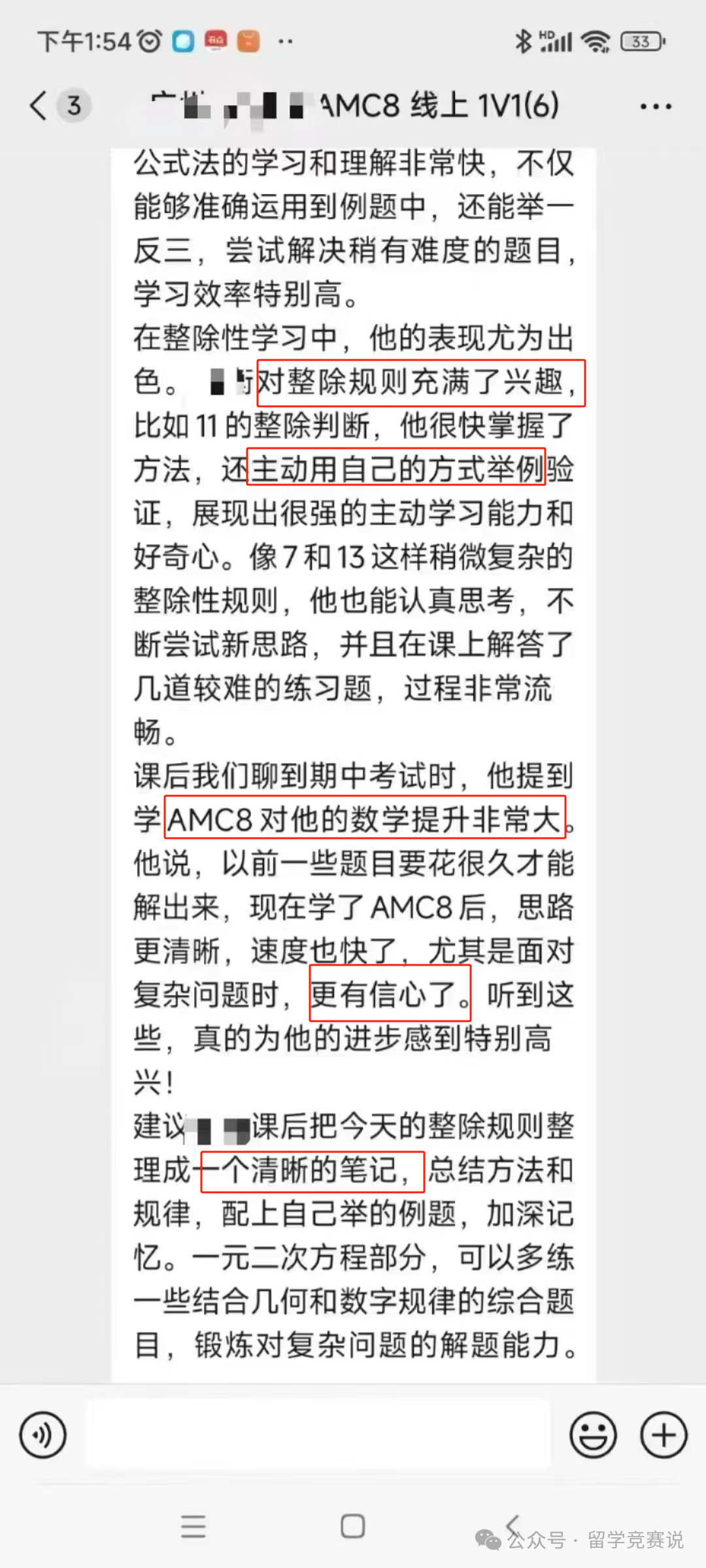Open the system recent apps menu
This screenshot has width=706, height=1568.
193,1526
